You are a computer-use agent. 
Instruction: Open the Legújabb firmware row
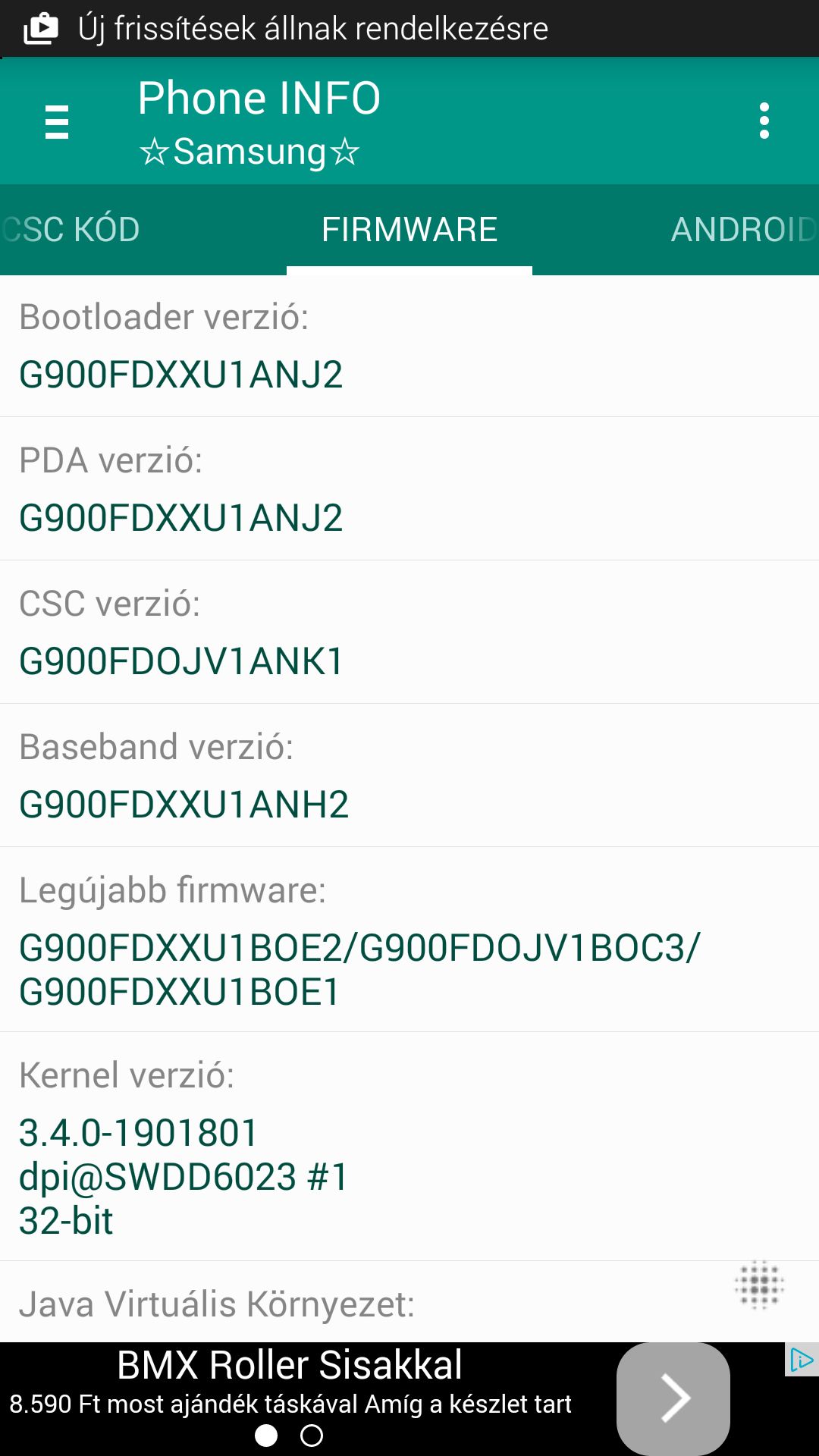point(409,940)
